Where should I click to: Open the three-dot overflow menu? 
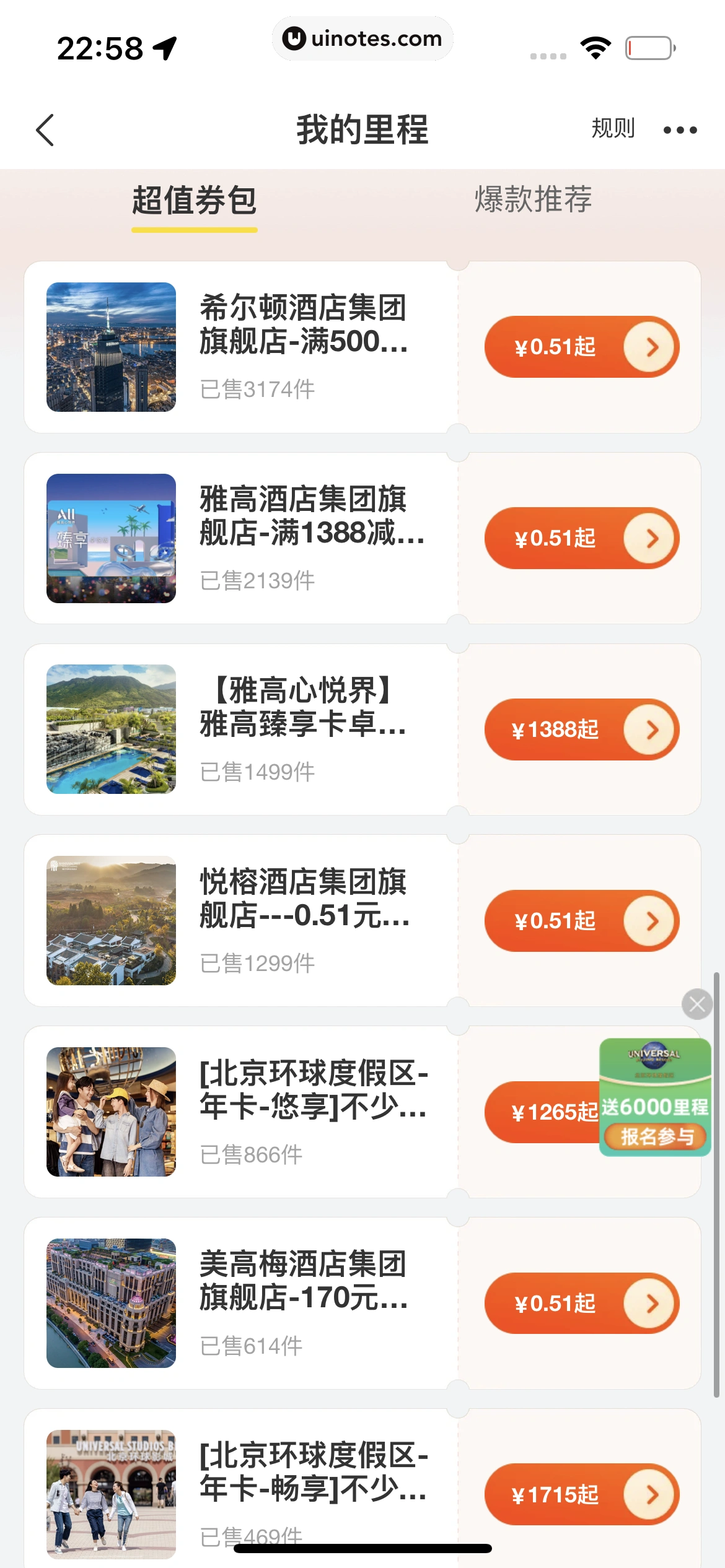coord(680,130)
